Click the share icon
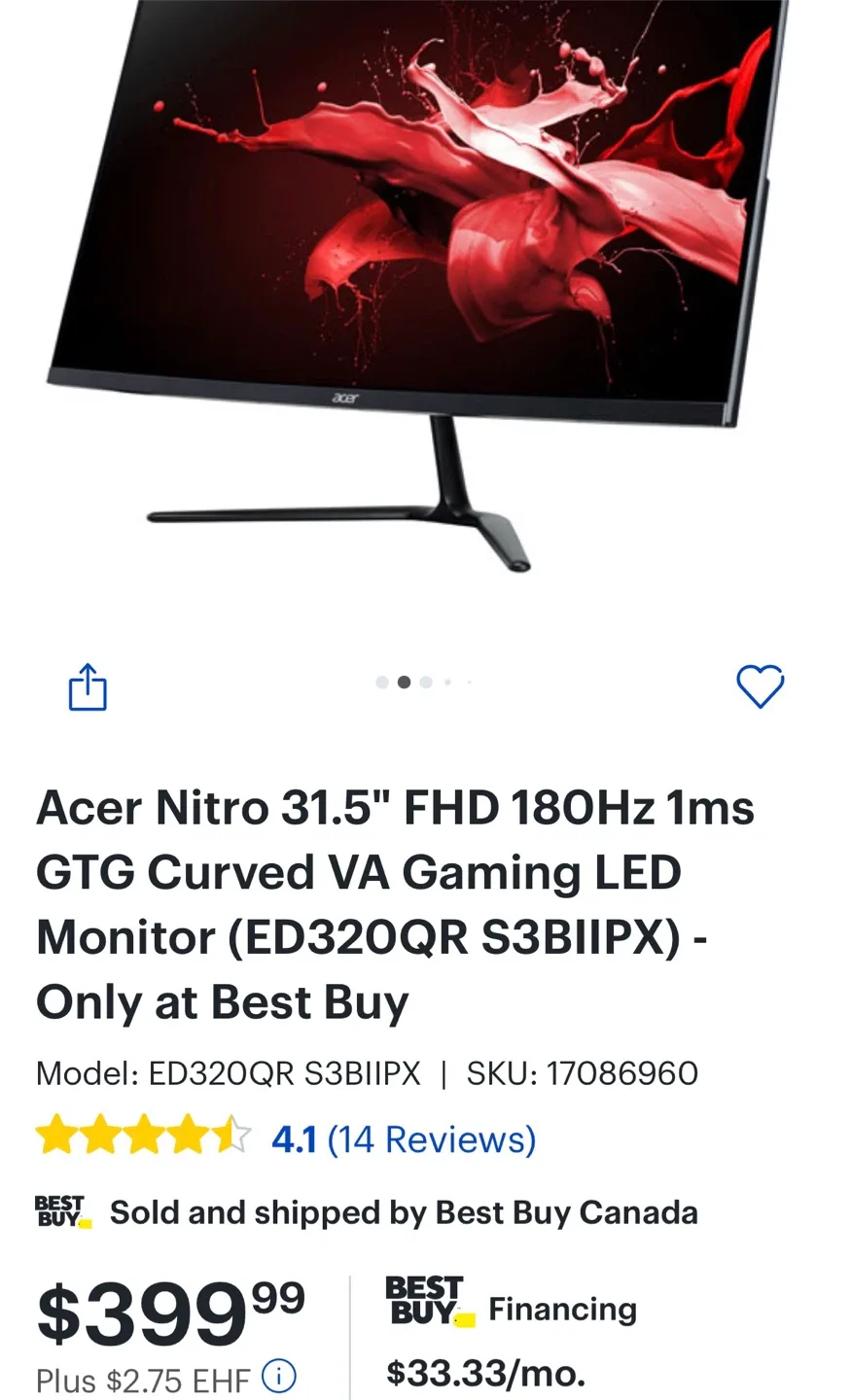The height and width of the screenshot is (1400, 852). click(x=88, y=686)
